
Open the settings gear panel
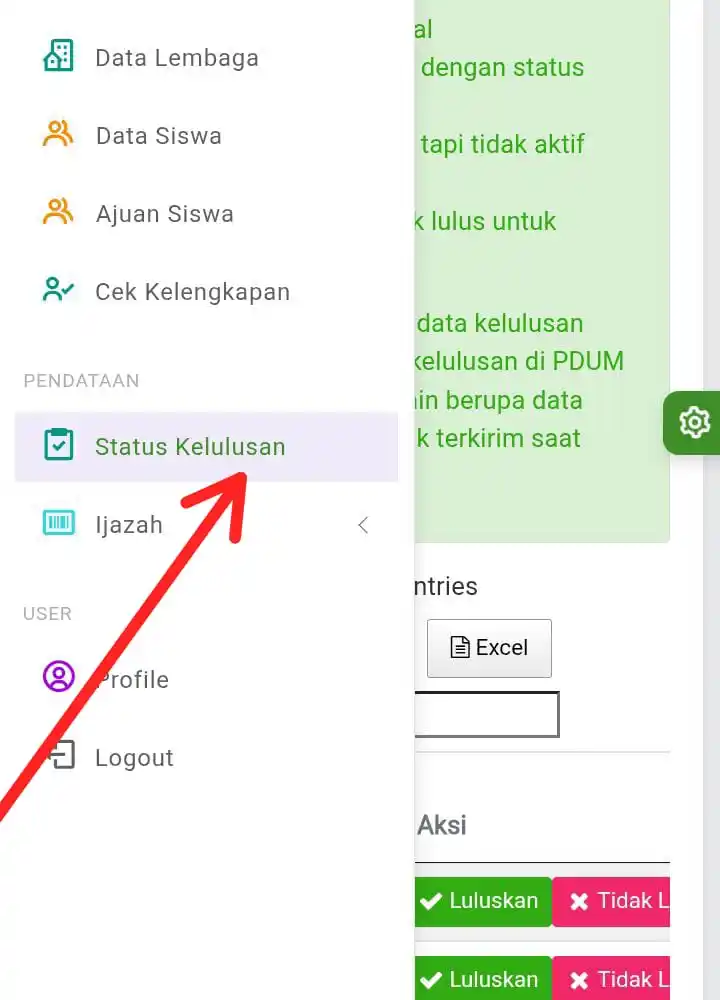(694, 422)
